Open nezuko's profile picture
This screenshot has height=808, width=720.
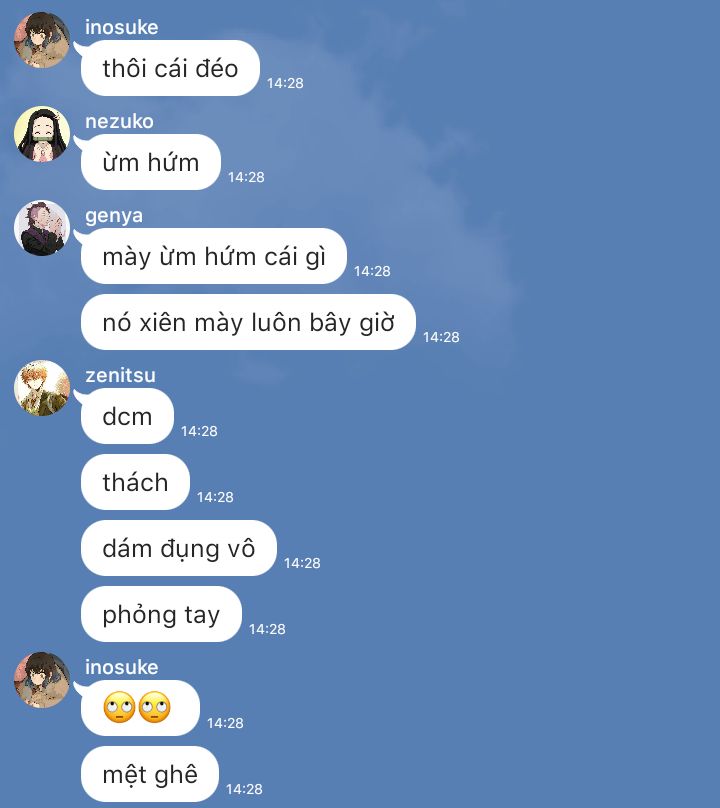tap(42, 134)
